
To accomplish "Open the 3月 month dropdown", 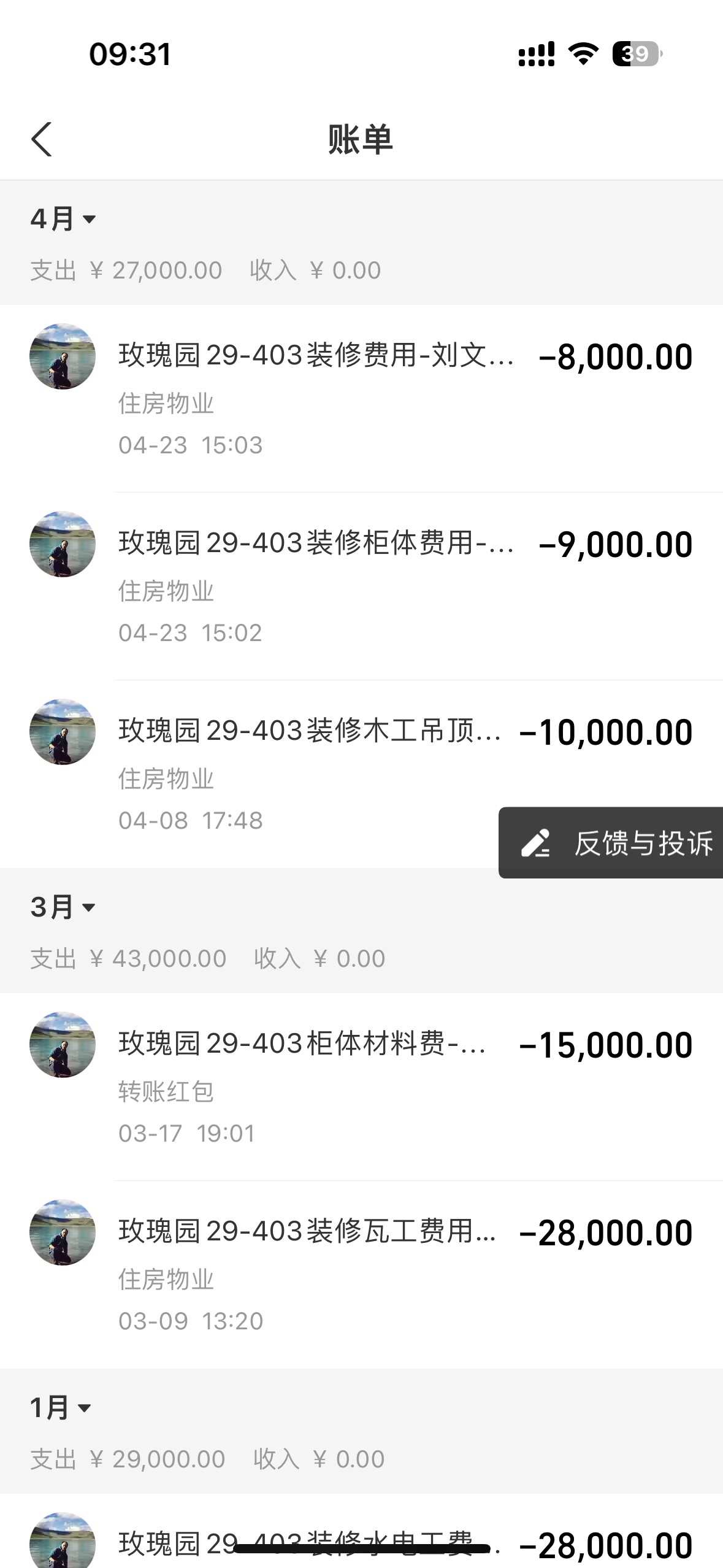I will pyautogui.click(x=63, y=907).
